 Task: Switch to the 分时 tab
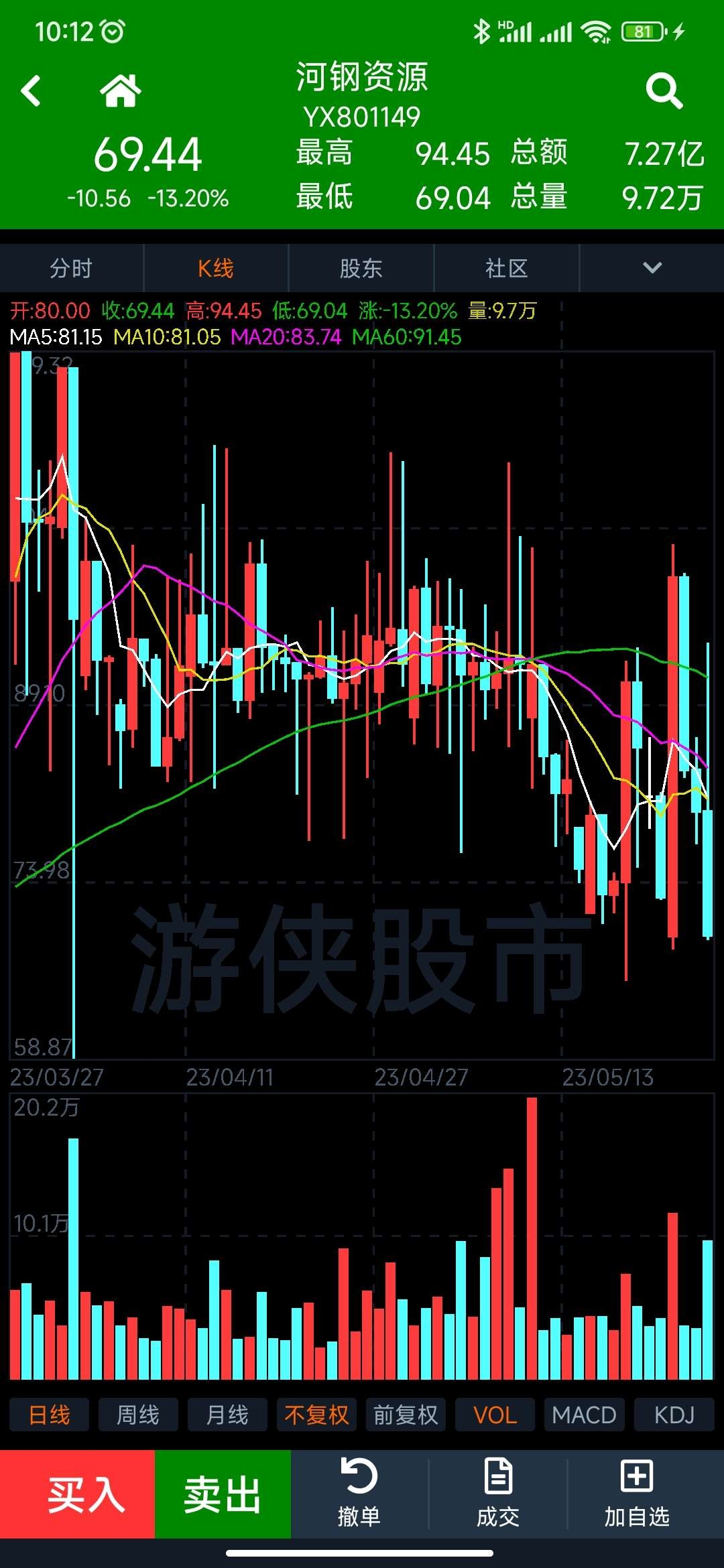pyautogui.click(x=71, y=268)
